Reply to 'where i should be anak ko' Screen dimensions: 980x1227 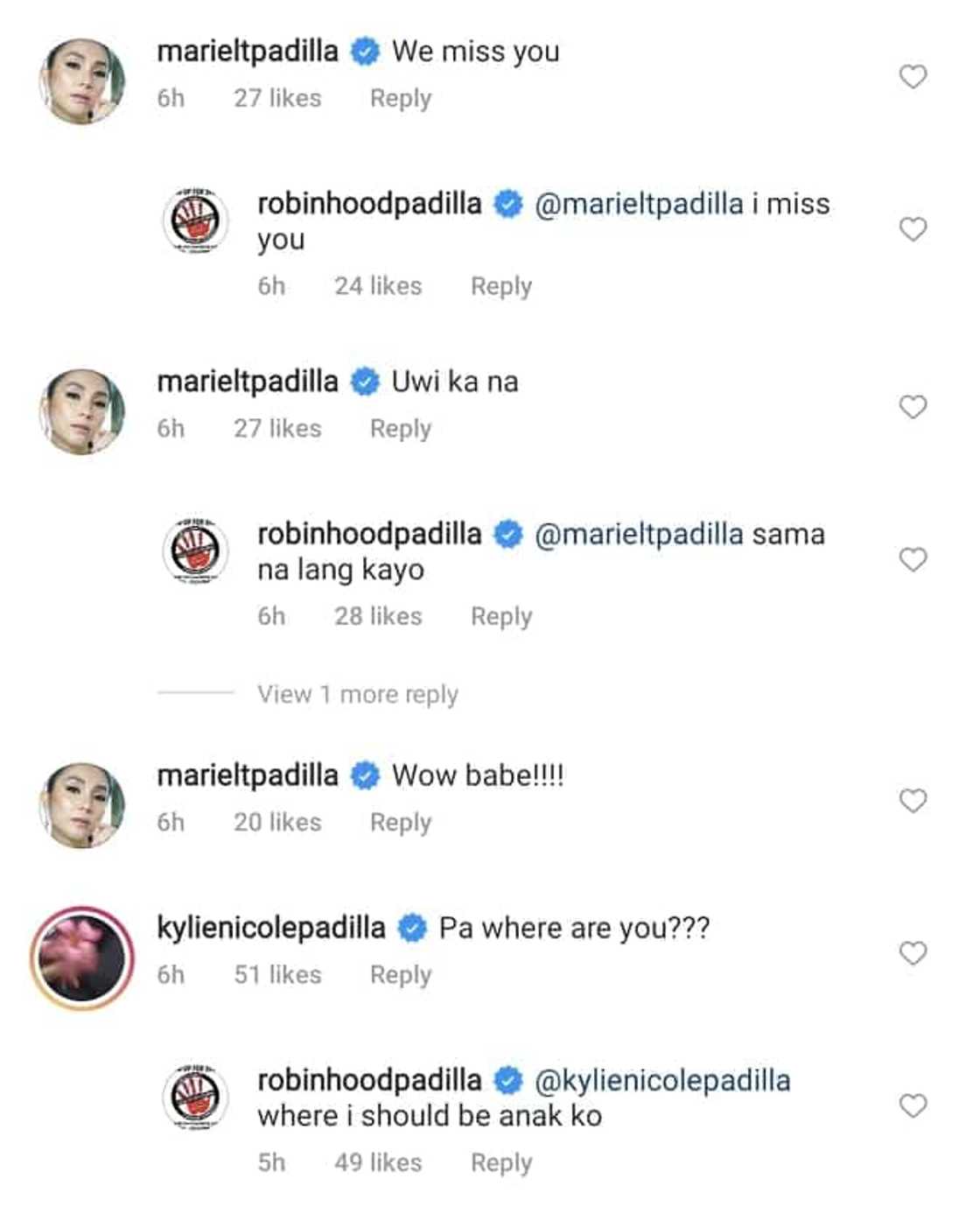click(x=500, y=1163)
